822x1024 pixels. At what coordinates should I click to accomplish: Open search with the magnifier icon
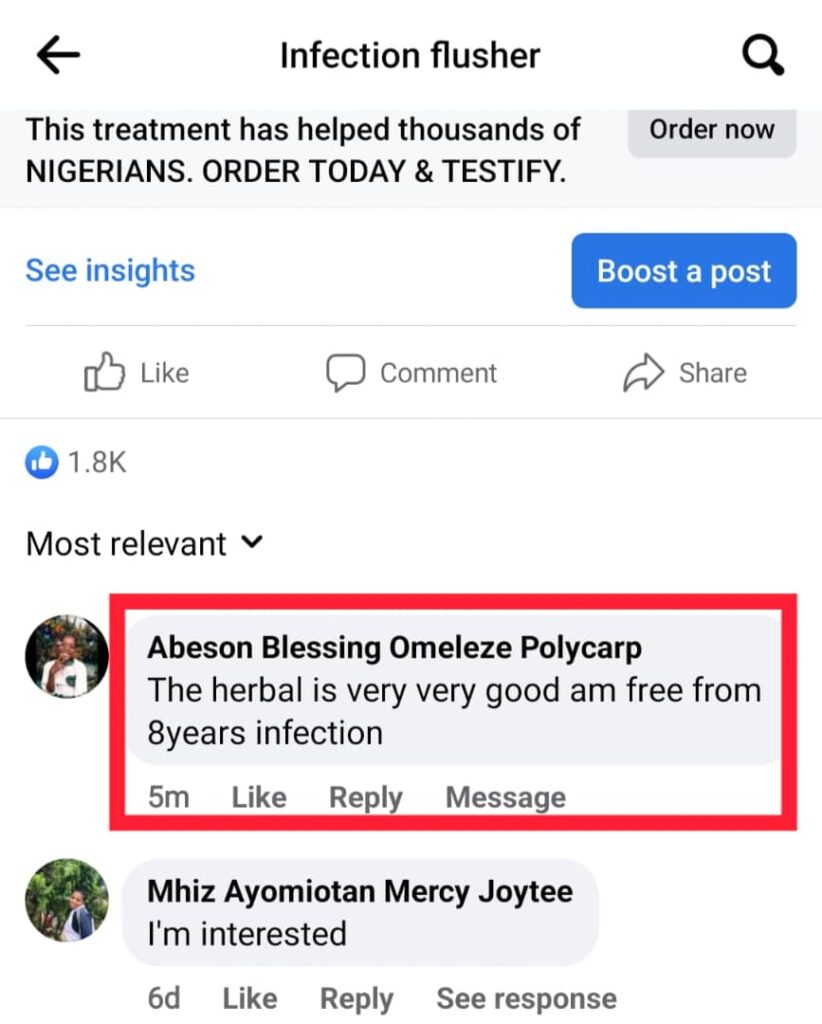763,56
